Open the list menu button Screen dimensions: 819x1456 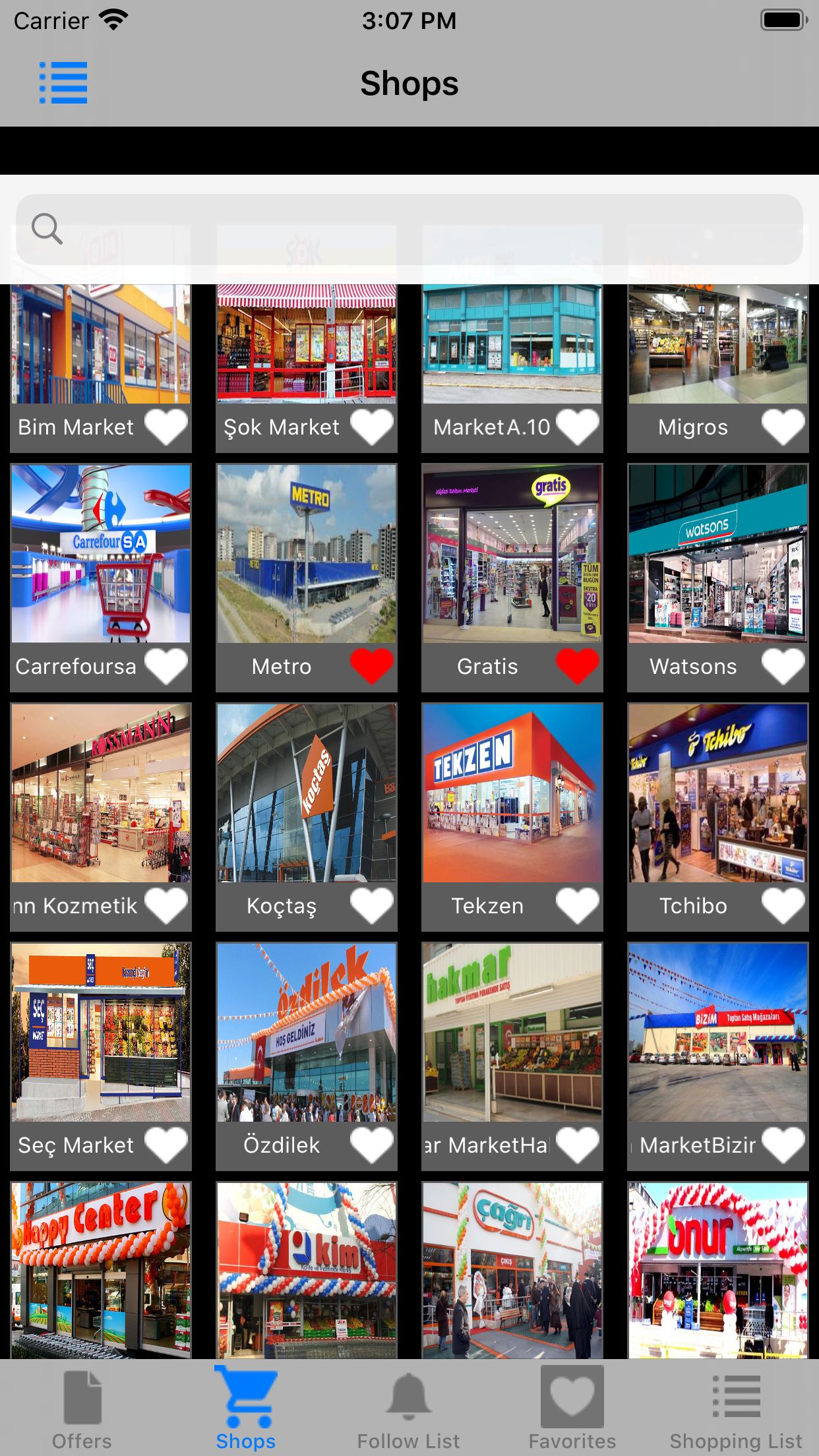63,83
